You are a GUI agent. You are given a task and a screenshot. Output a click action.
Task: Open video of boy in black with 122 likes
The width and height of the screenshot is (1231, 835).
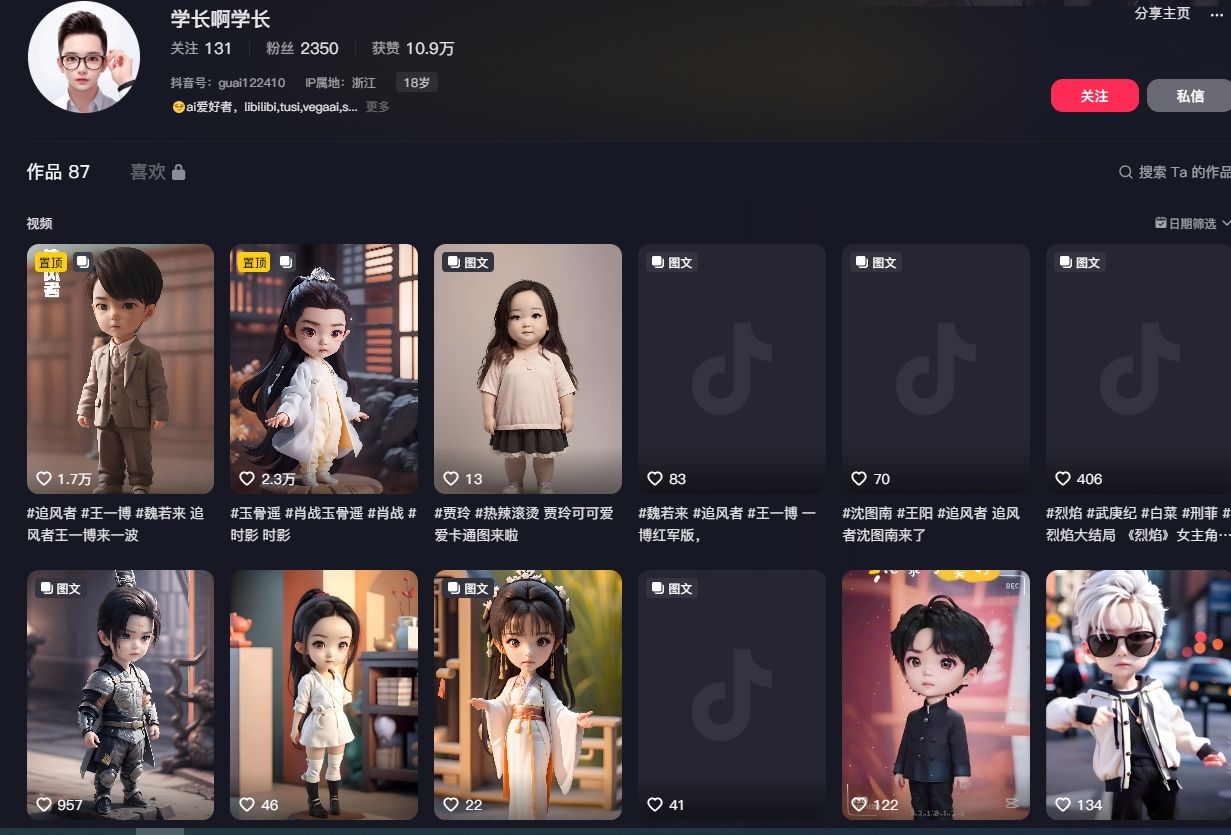pos(936,694)
